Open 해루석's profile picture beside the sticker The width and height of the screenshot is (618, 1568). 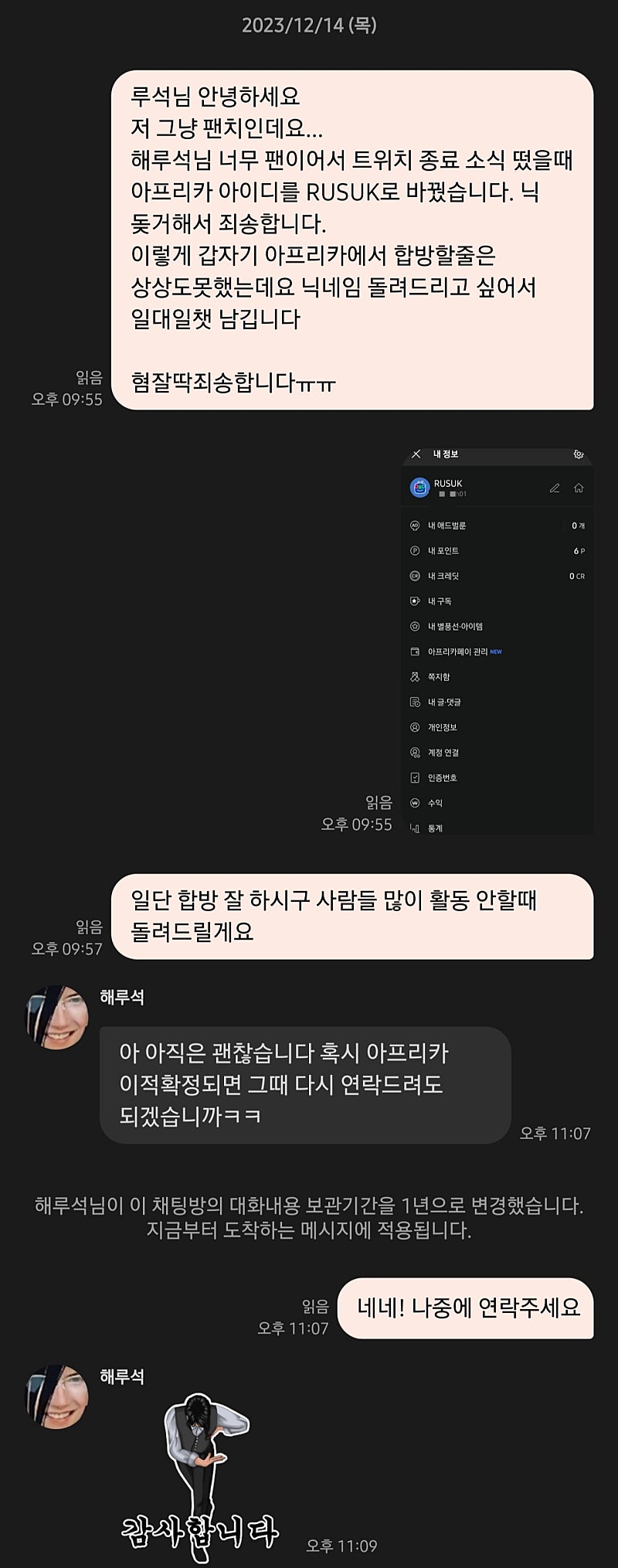[57, 1396]
